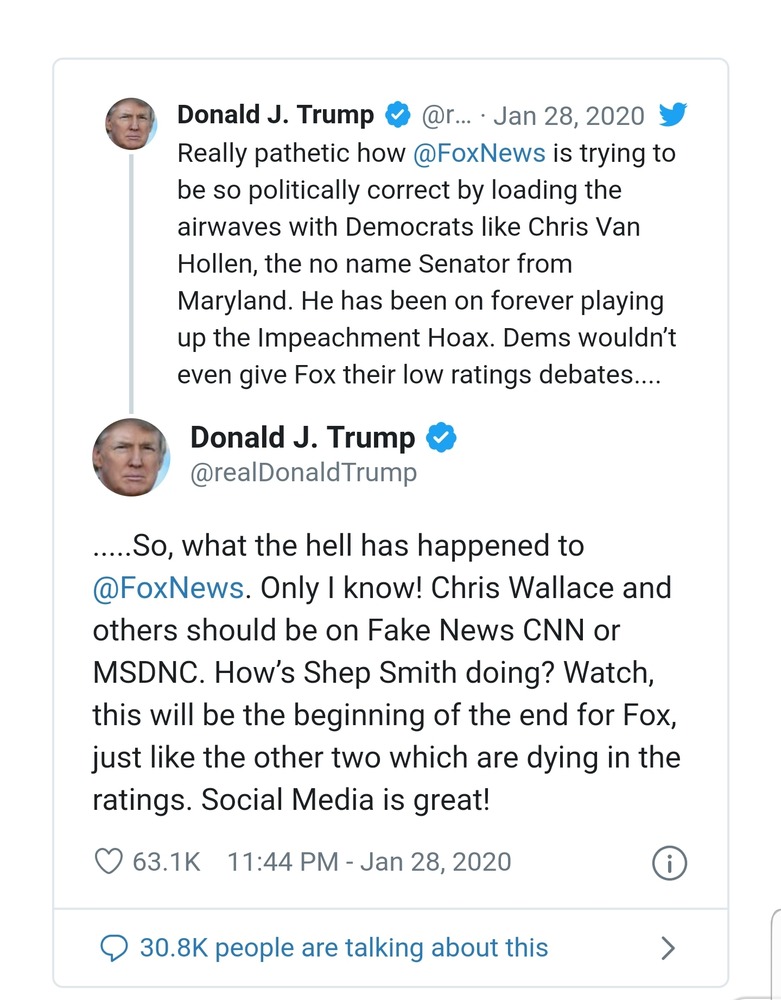Tap the small avatar of the parent tweet
781x1000 pixels.
pos(130,124)
